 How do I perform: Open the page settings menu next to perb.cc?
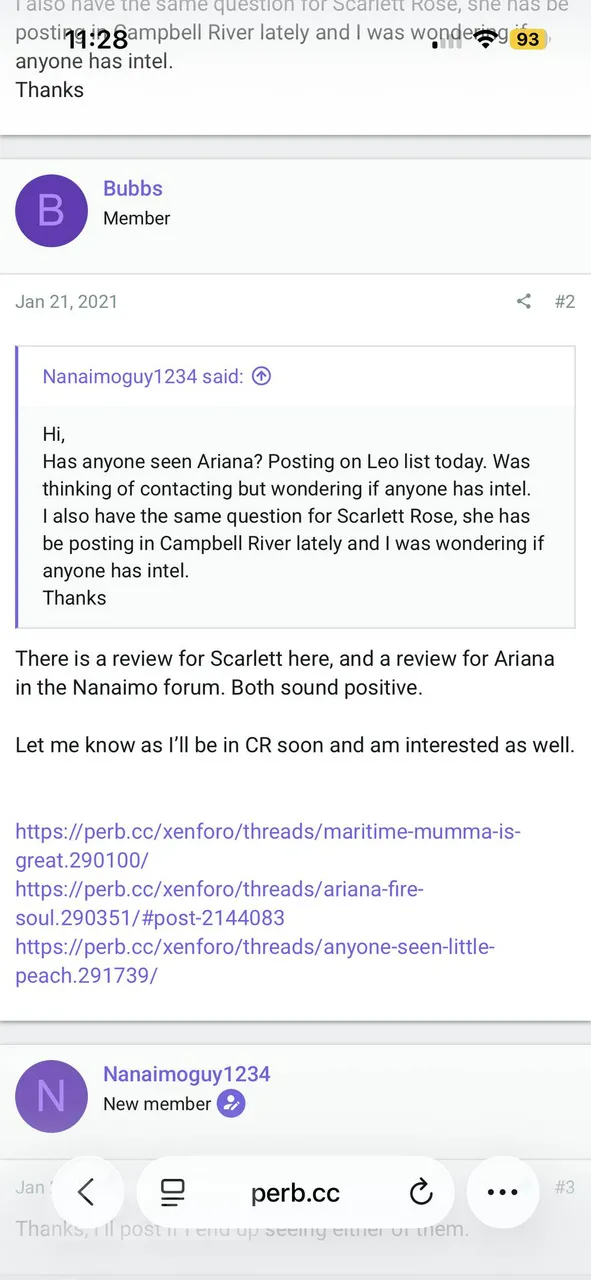click(173, 1192)
